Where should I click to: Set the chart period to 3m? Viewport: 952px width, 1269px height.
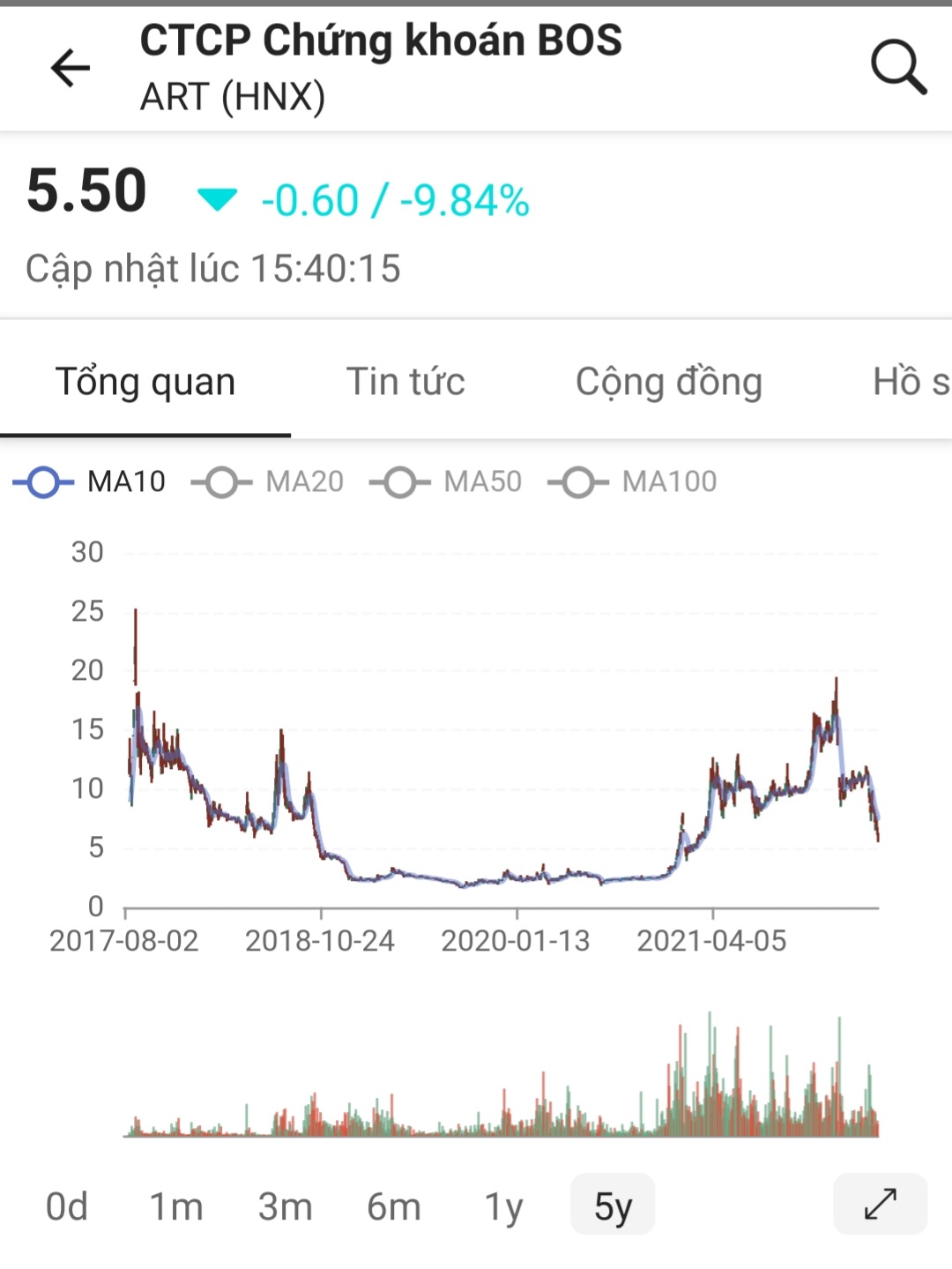(x=285, y=1206)
